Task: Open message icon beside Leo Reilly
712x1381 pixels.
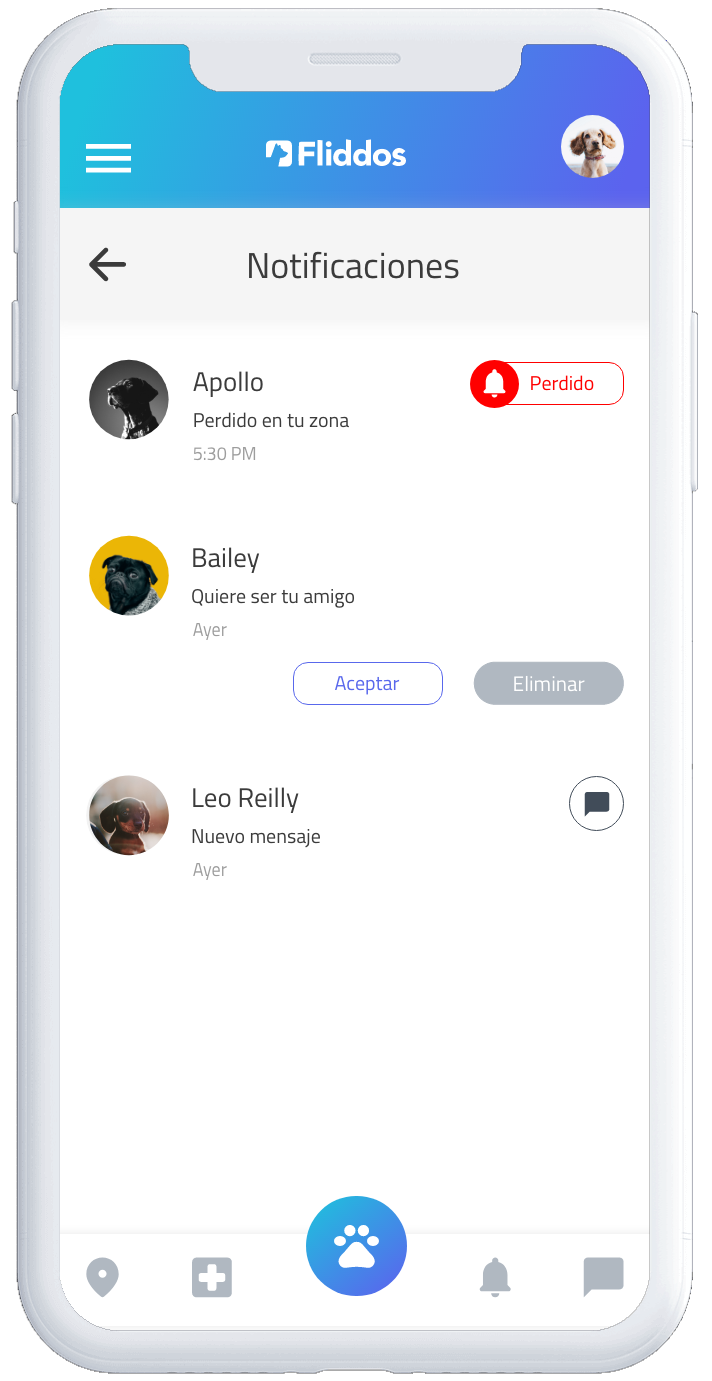Action: tap(596, 804)
